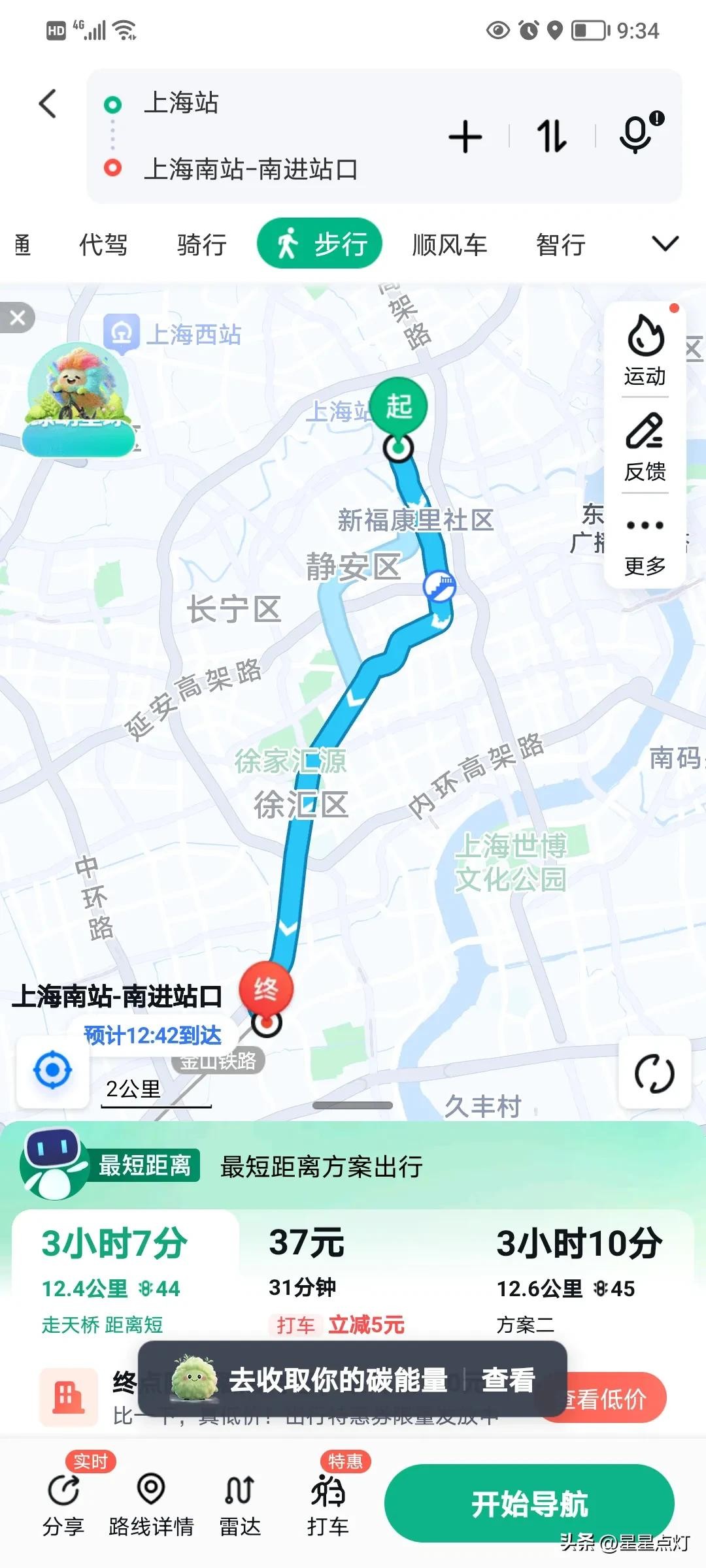The image size is (706, 1568).
Task: Switch to the 代驾 tab
Action: 103,245
